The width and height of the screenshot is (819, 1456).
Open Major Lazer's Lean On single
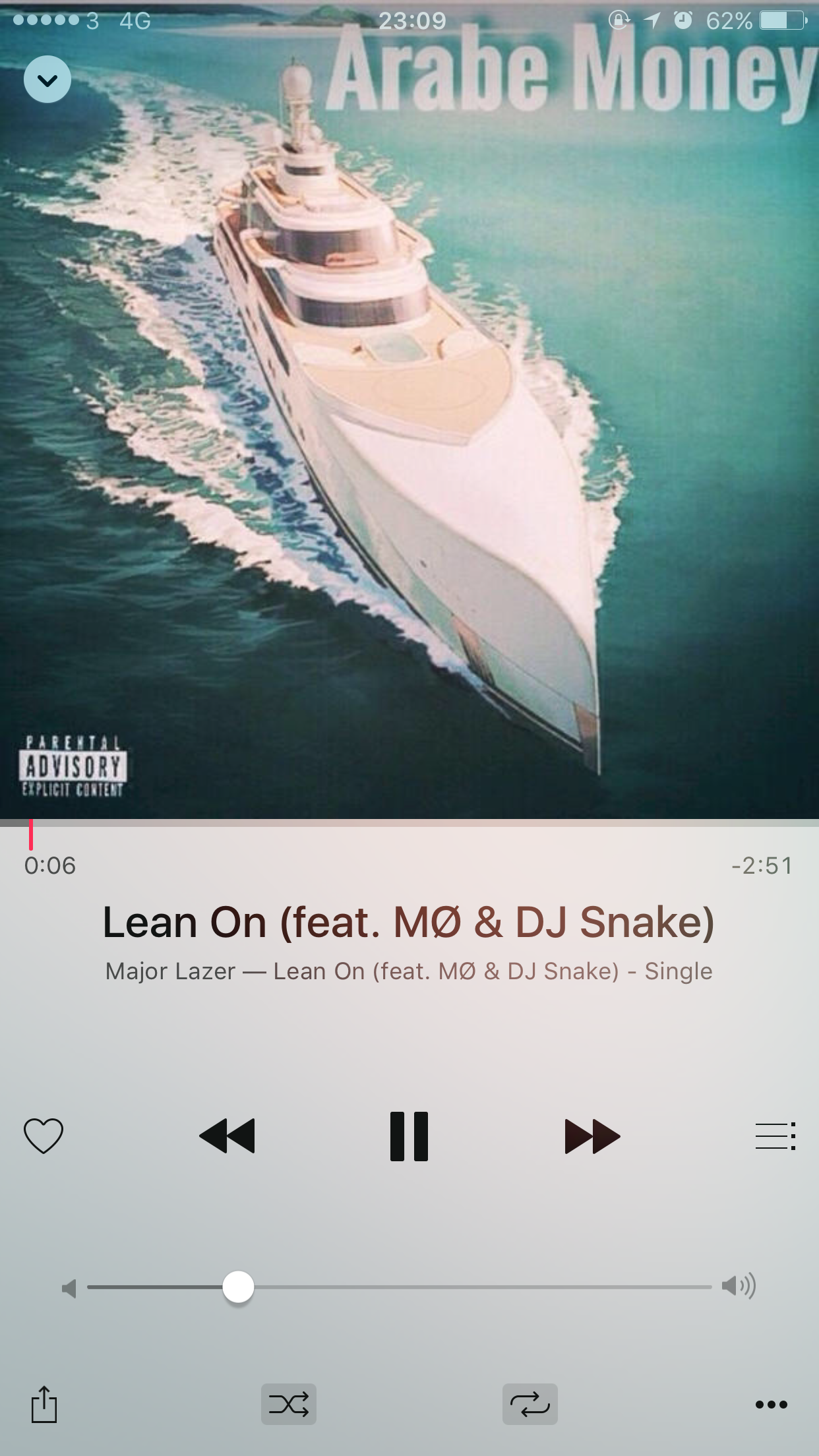click(x=409, y=971)
